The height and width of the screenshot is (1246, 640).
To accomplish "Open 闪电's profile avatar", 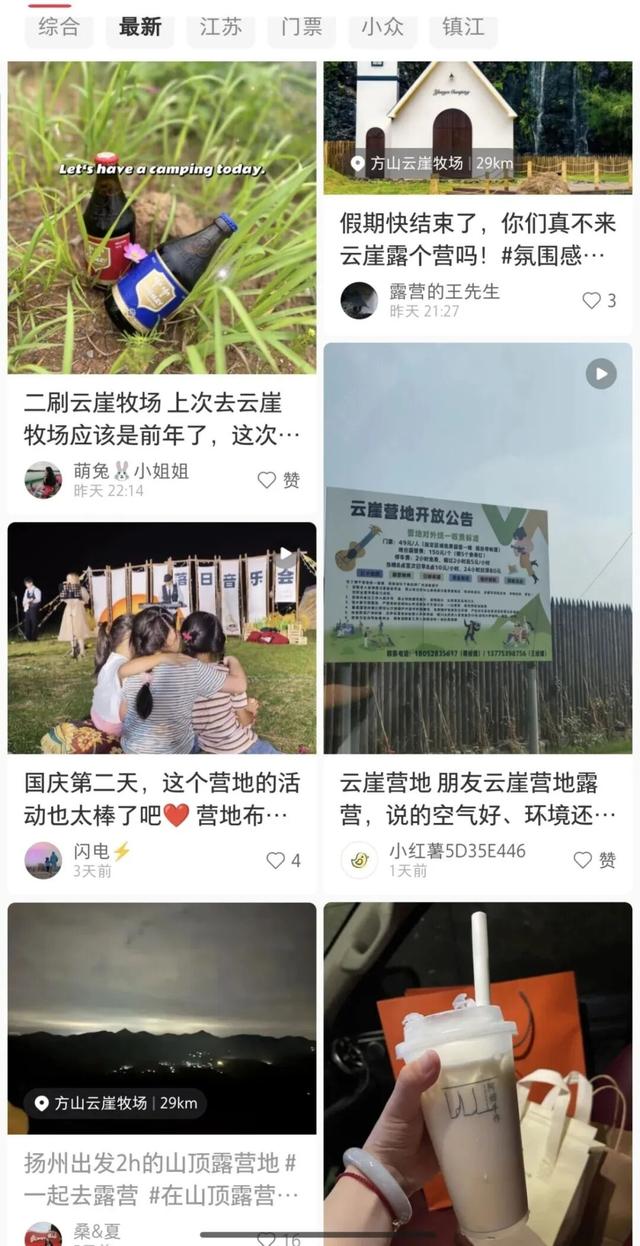I will click(x=43, y=860).
